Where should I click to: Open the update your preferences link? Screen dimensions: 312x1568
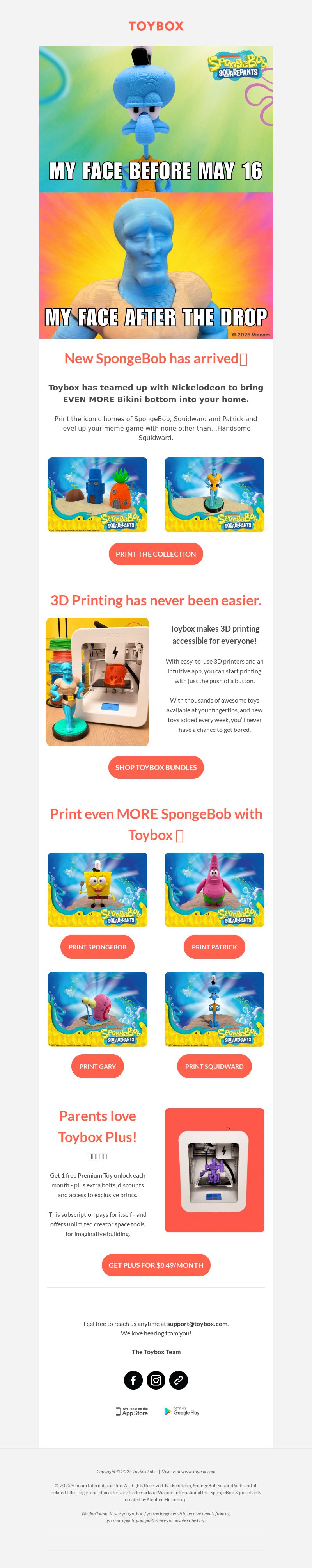click(145, 1520)
